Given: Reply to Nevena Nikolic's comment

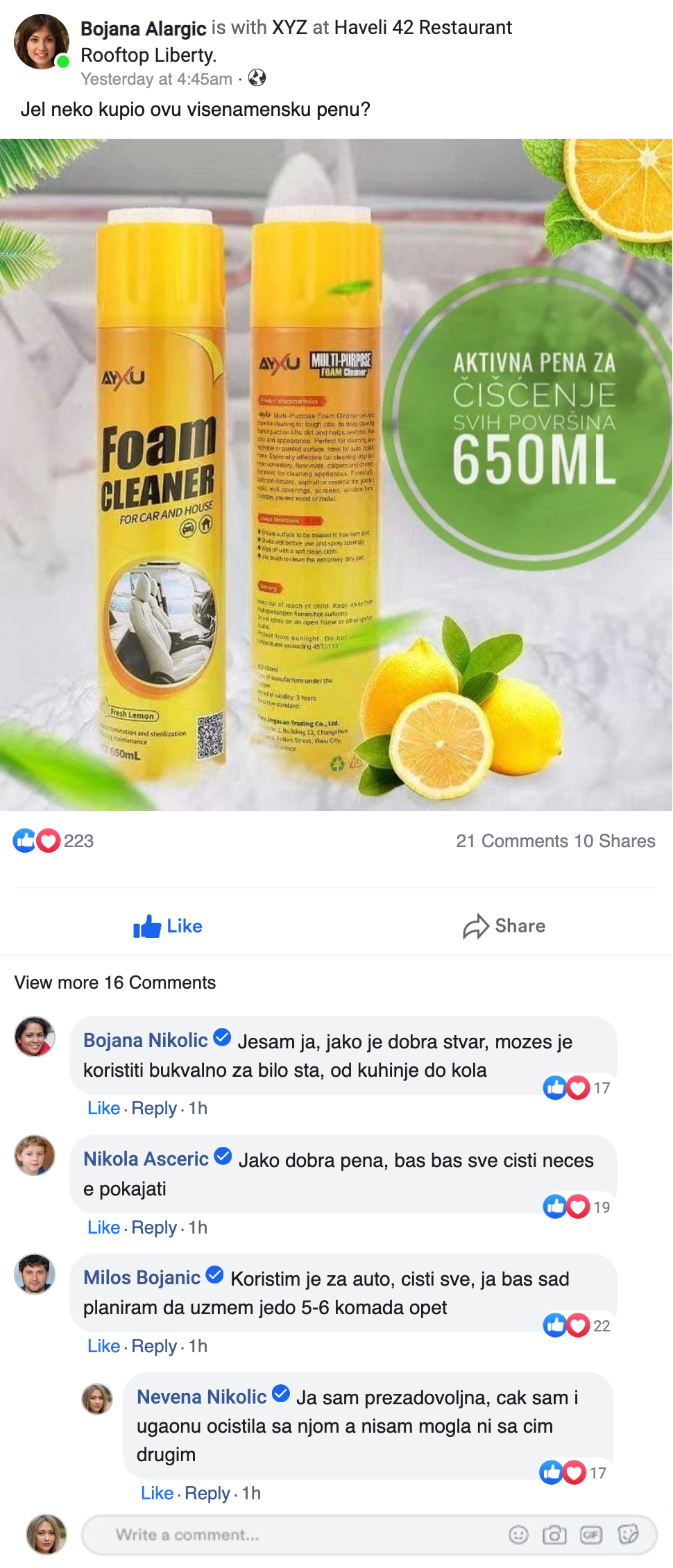Looking at the screenshot, I should tap(207, 1493).
